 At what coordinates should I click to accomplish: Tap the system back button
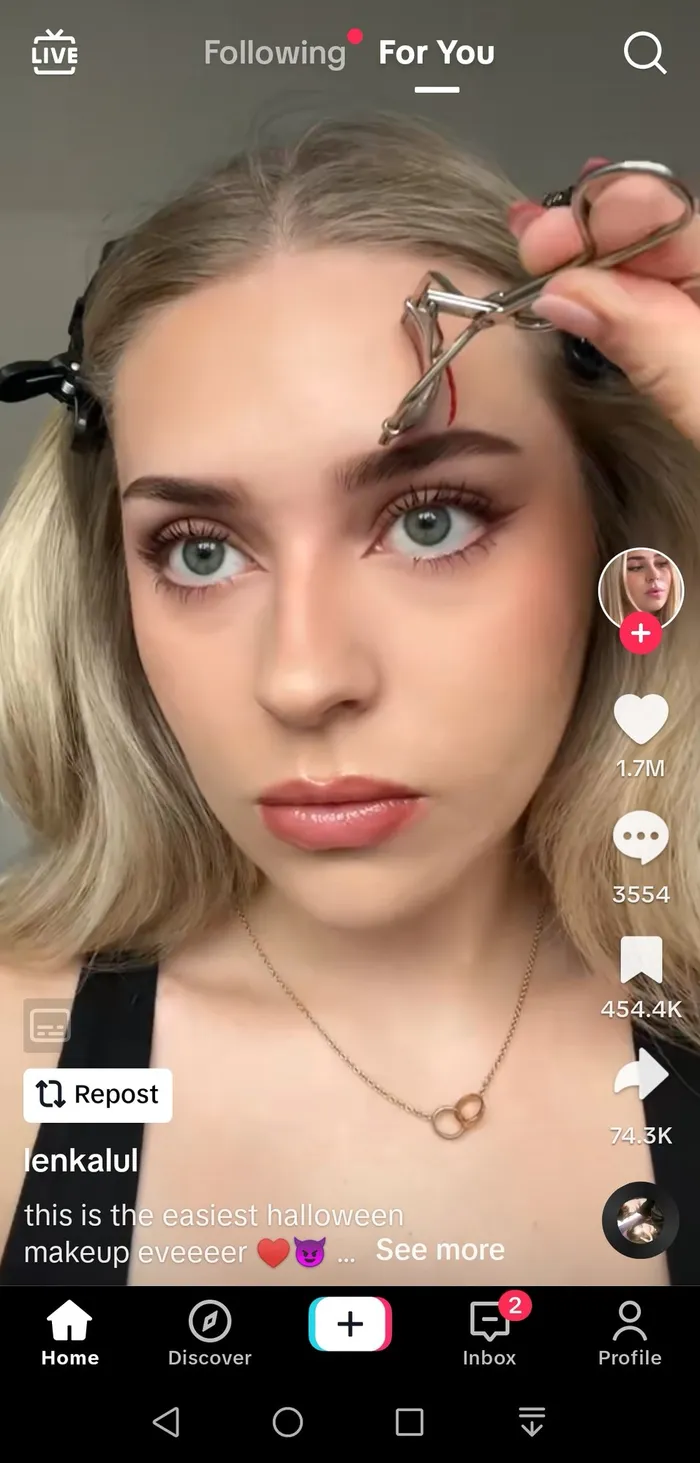pyautogui.click(x=166, y=1422)
